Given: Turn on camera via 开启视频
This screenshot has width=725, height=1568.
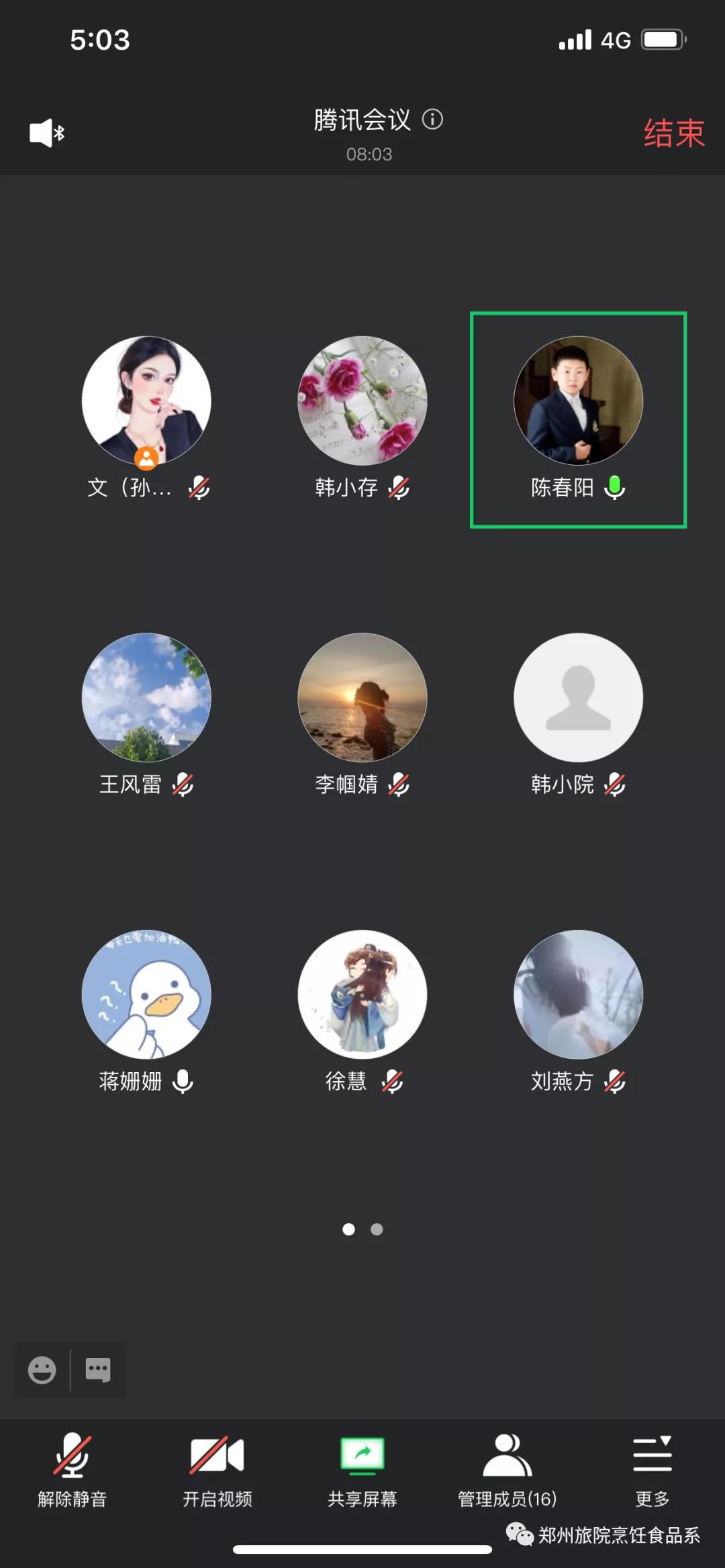Looking at the screenshot, I should point(217,1469).
